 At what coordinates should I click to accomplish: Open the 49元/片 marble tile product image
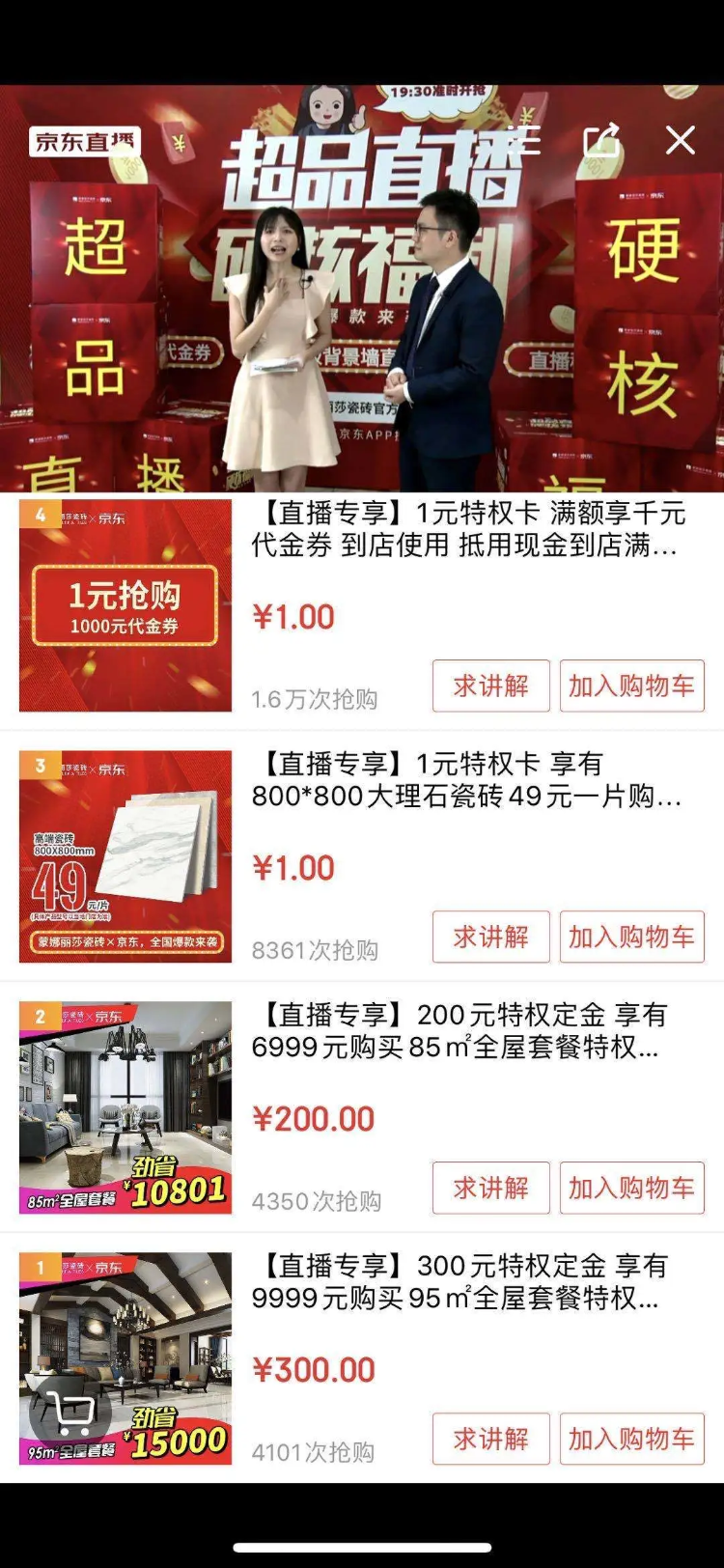(x=125, y=856)
